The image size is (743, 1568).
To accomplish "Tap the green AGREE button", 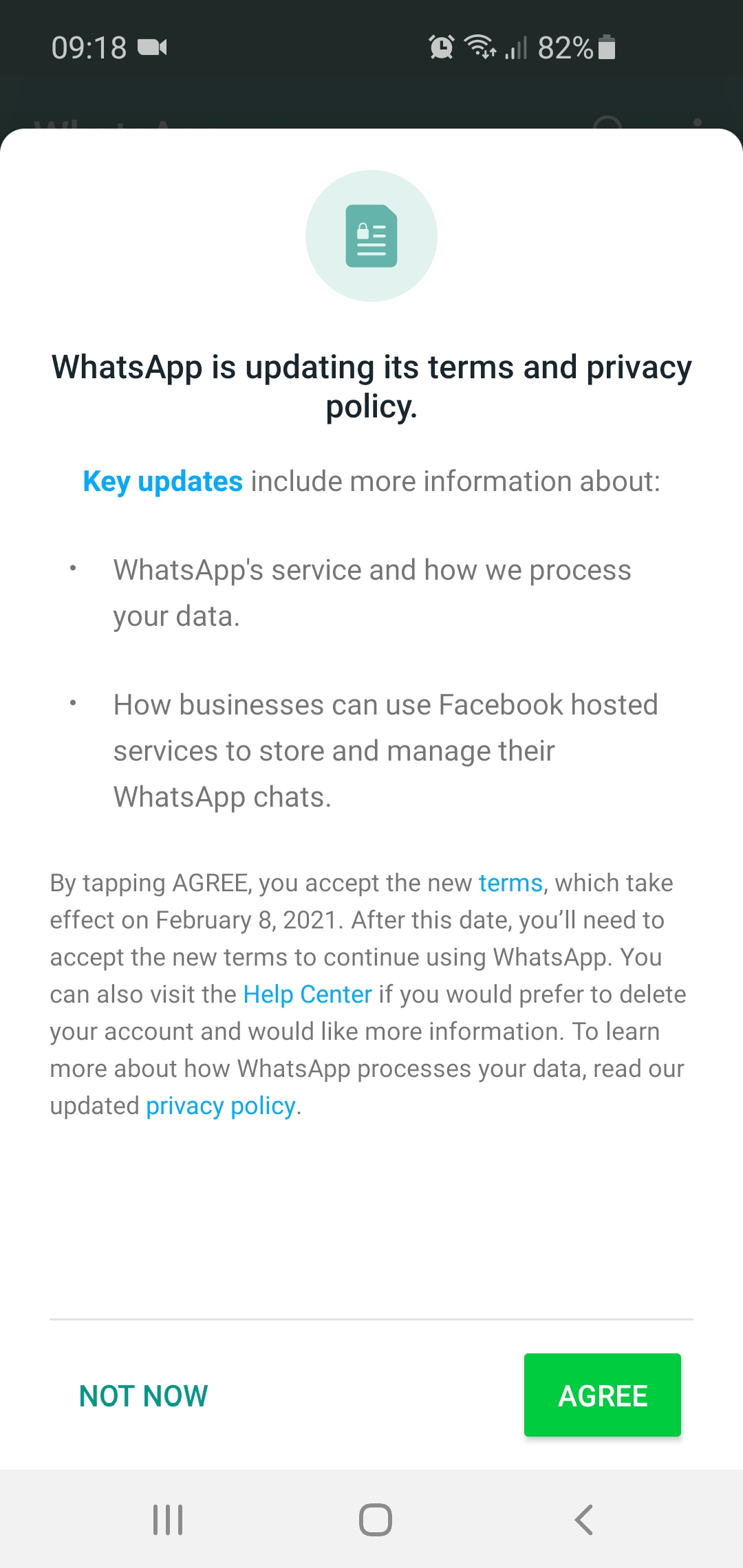I will tap(603, 1395).
